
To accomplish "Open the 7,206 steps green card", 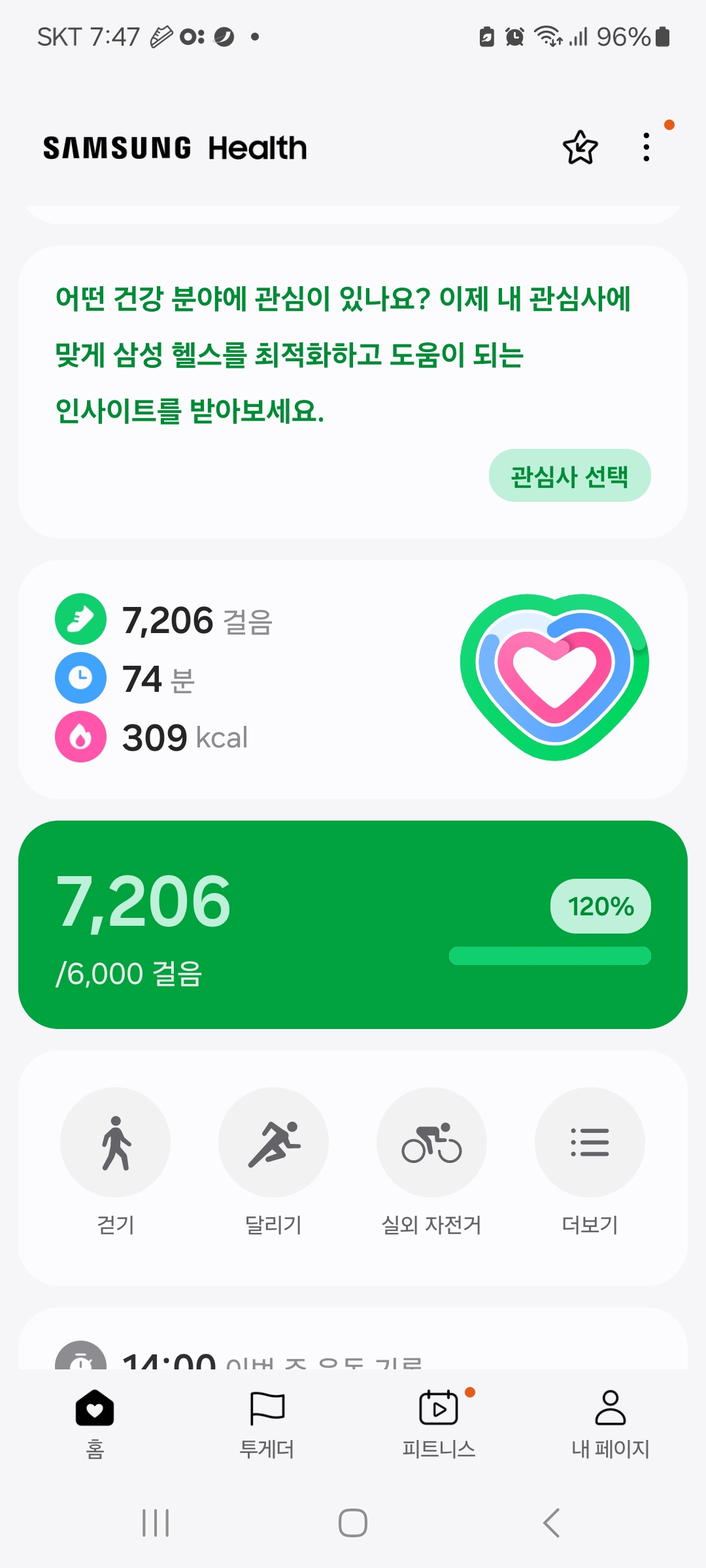I will [353, 924].
